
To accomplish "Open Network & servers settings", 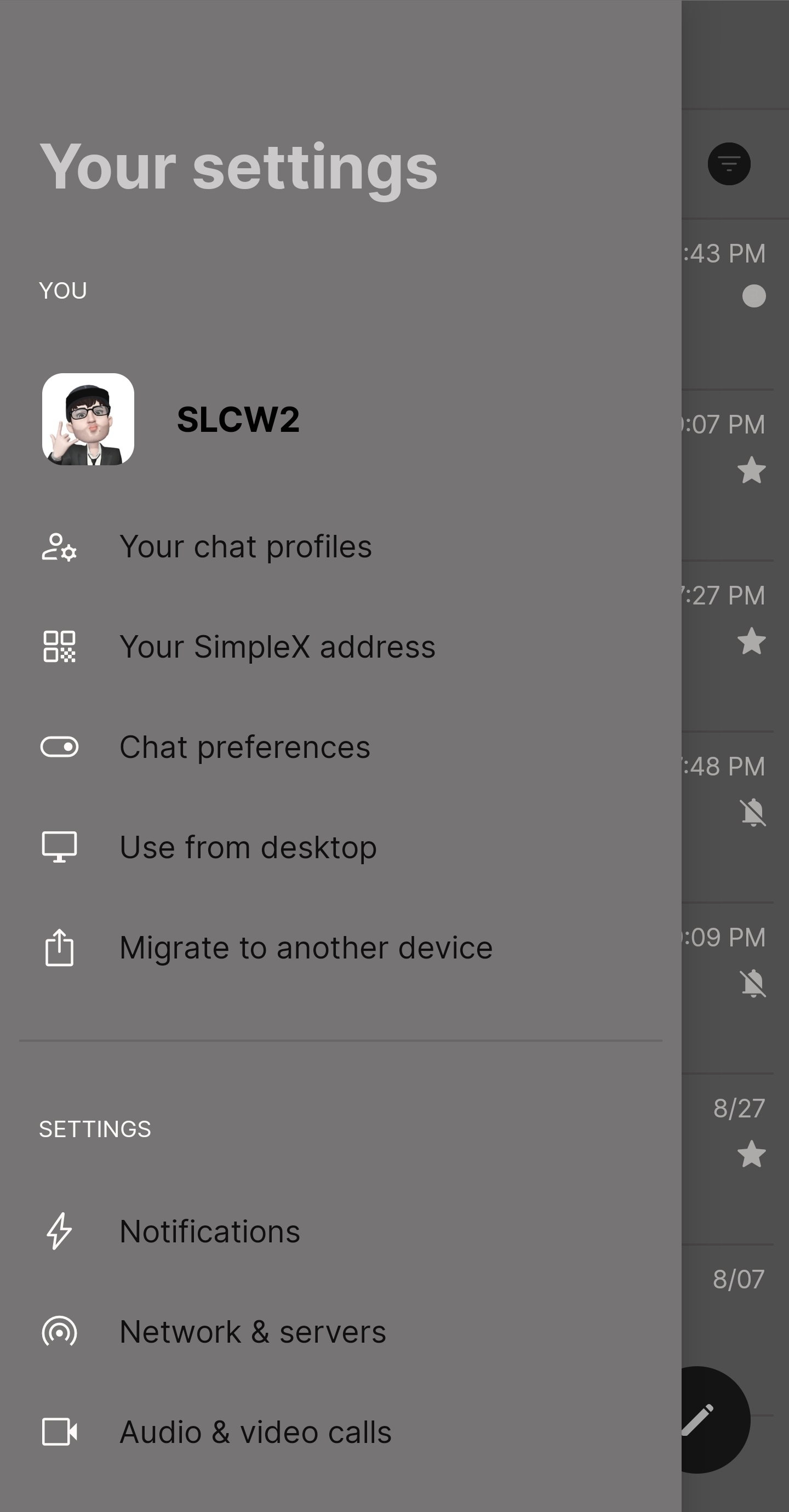I will pyautogui.click(x=253, y=1332).
